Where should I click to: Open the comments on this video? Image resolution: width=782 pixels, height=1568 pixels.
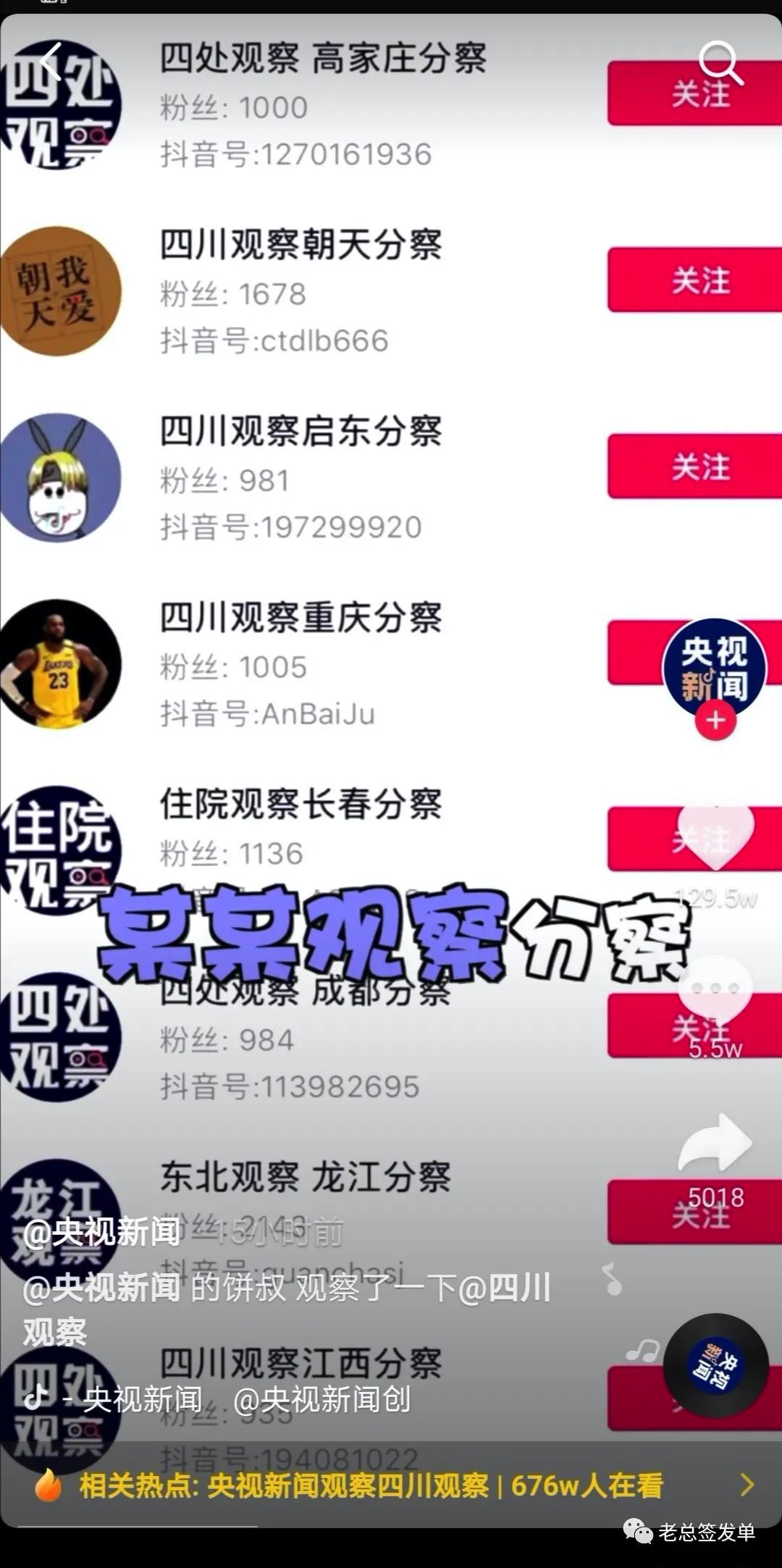pos(715,989)
